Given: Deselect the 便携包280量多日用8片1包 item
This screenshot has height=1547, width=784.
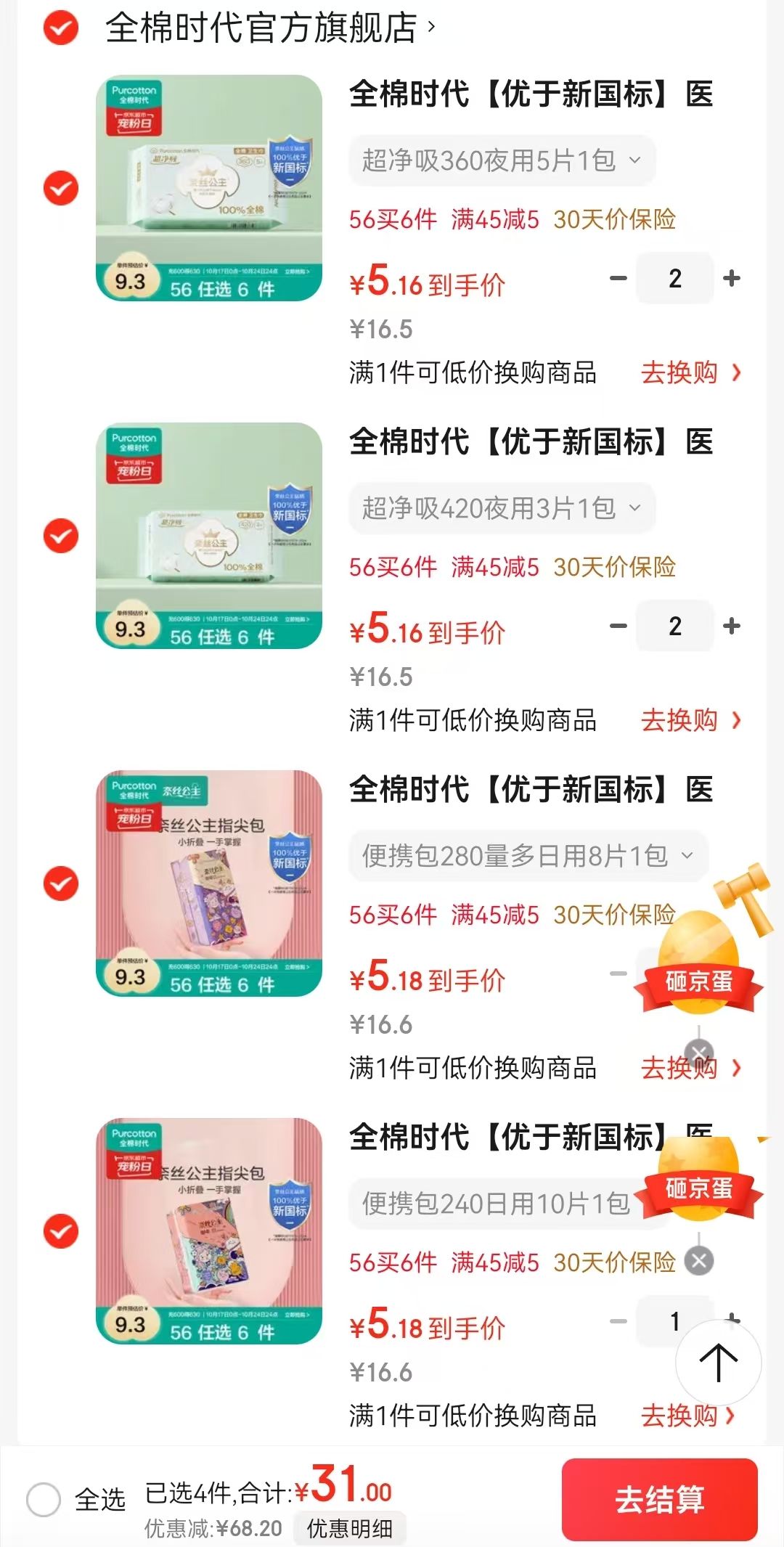Looking at the screenshot, I should [61, 883].
